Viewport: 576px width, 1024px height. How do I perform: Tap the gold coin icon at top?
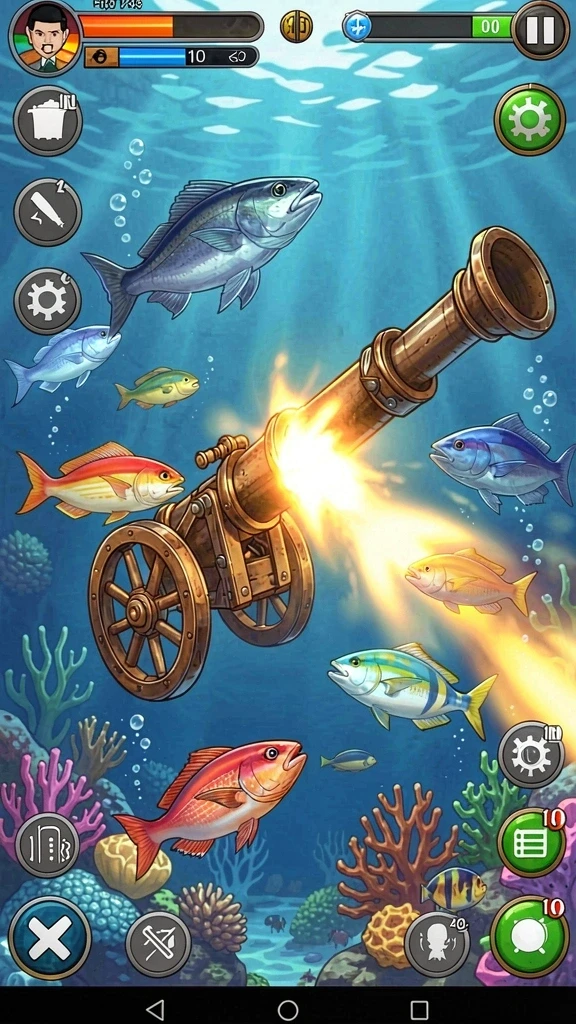296,27
